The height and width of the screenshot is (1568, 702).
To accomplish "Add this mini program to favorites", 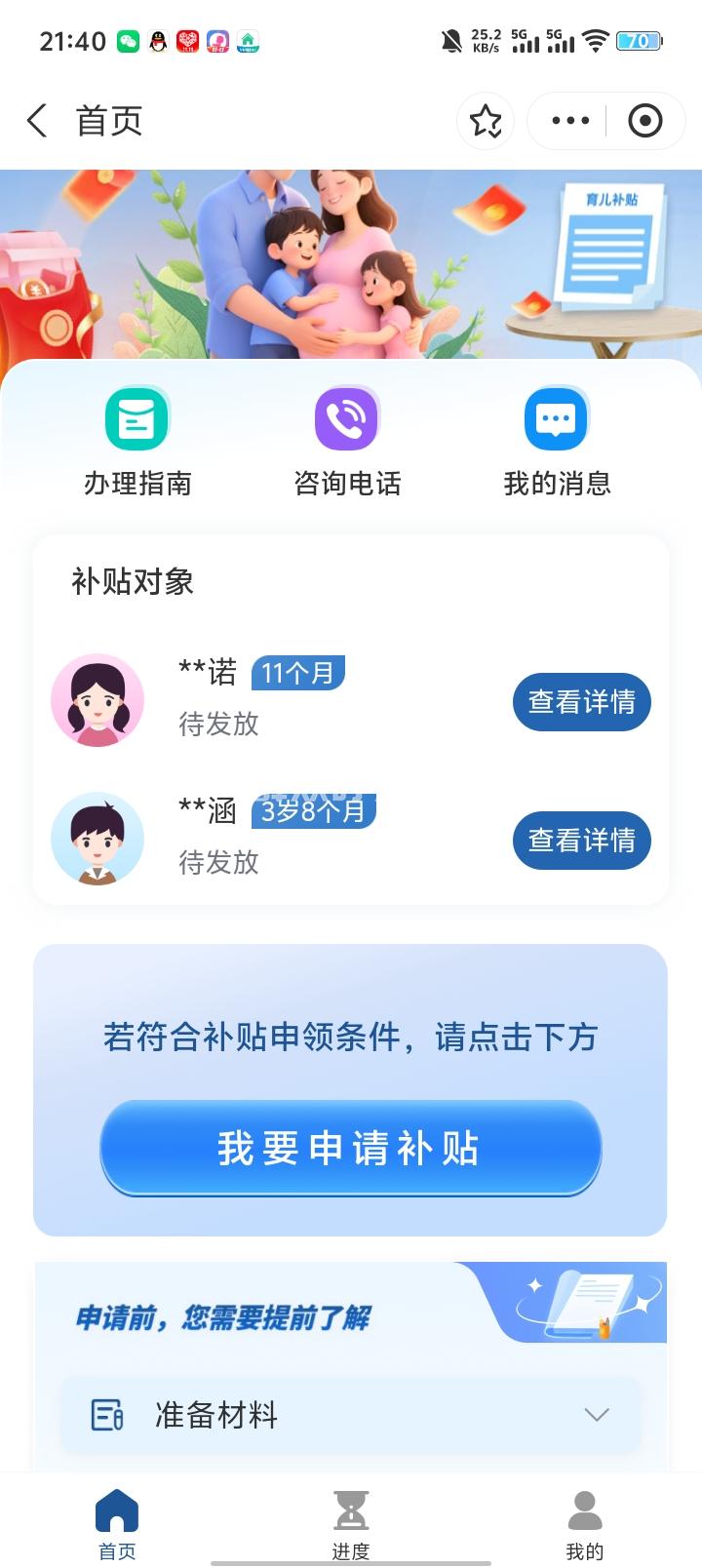I will pos(486,121).
